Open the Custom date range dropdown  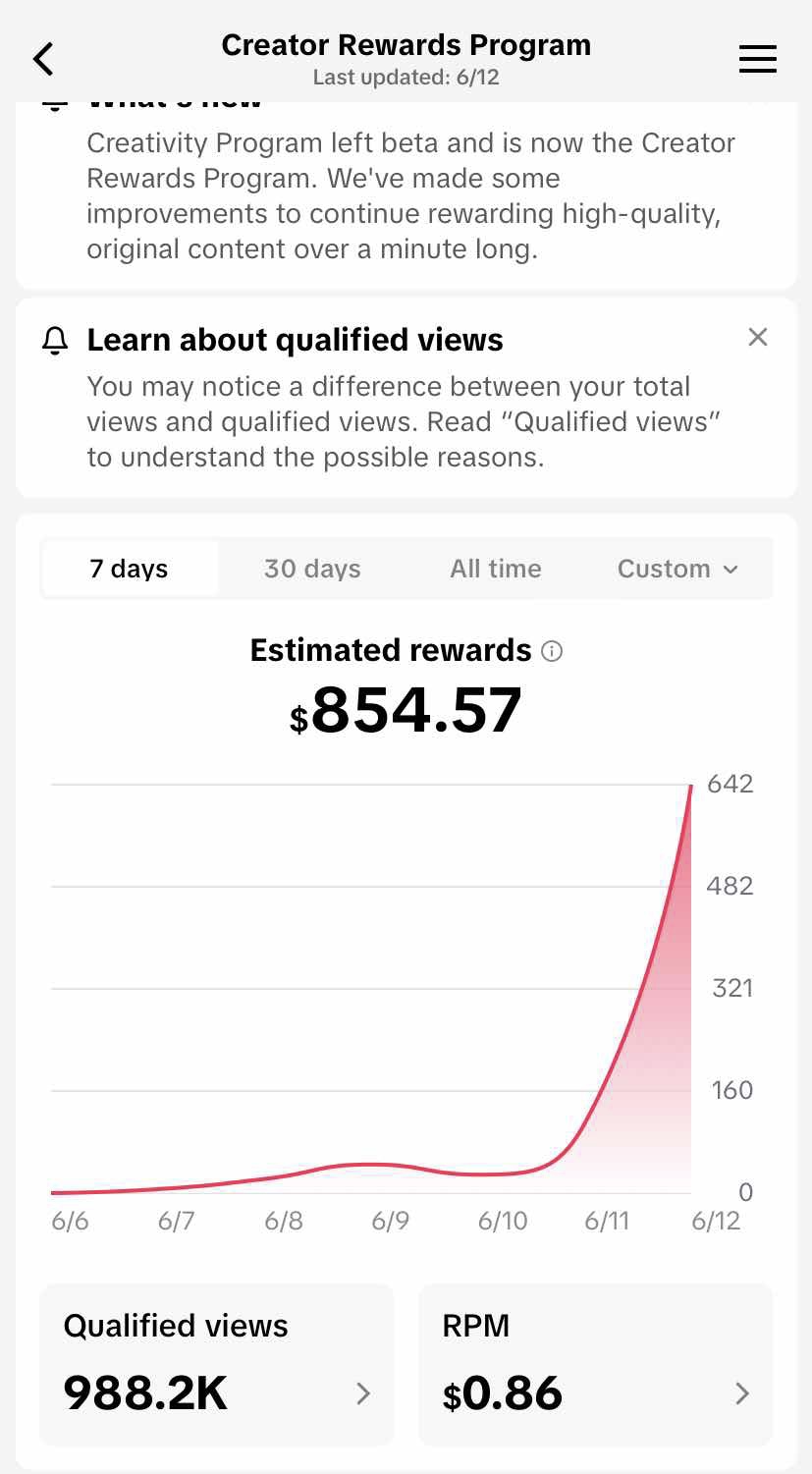[x=677, y=569]
